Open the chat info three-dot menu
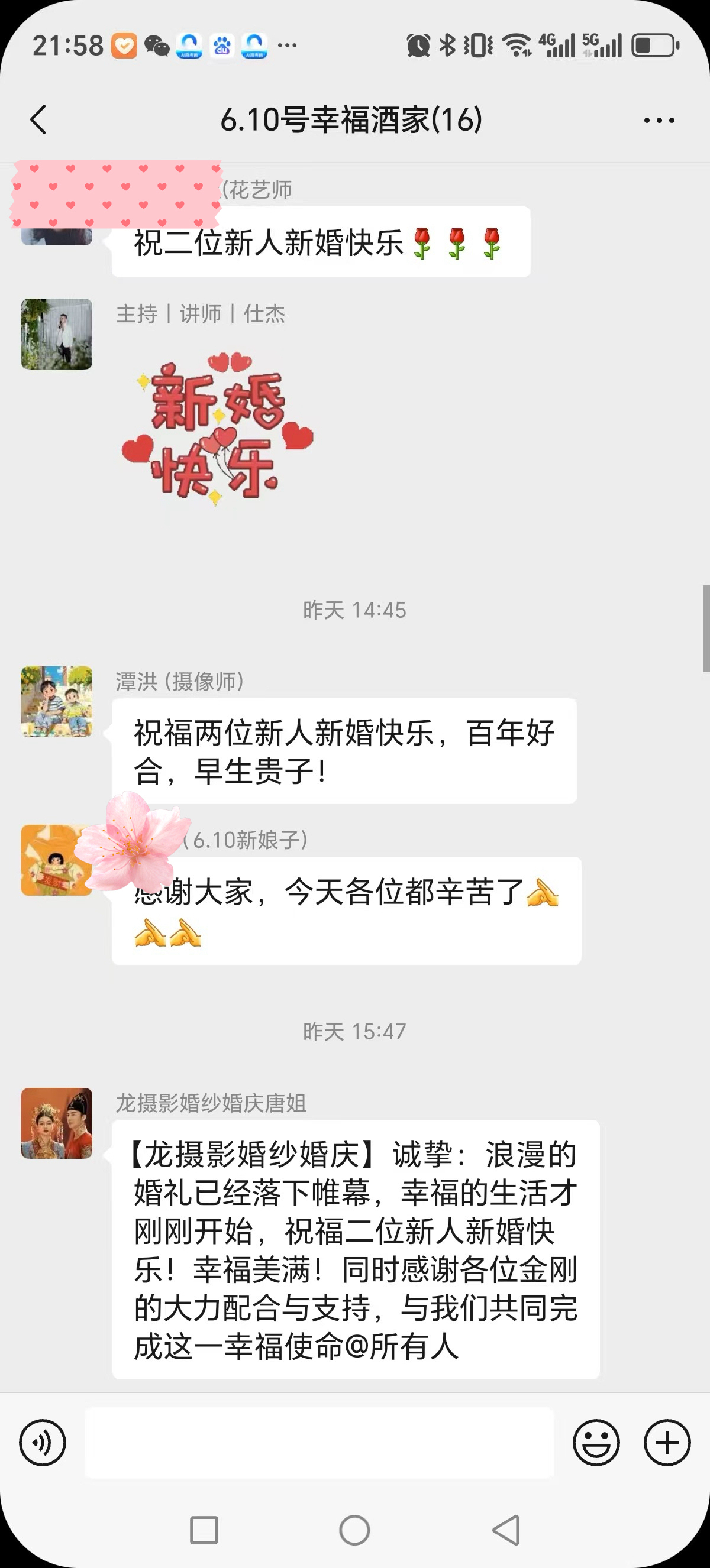 [660, 120]
